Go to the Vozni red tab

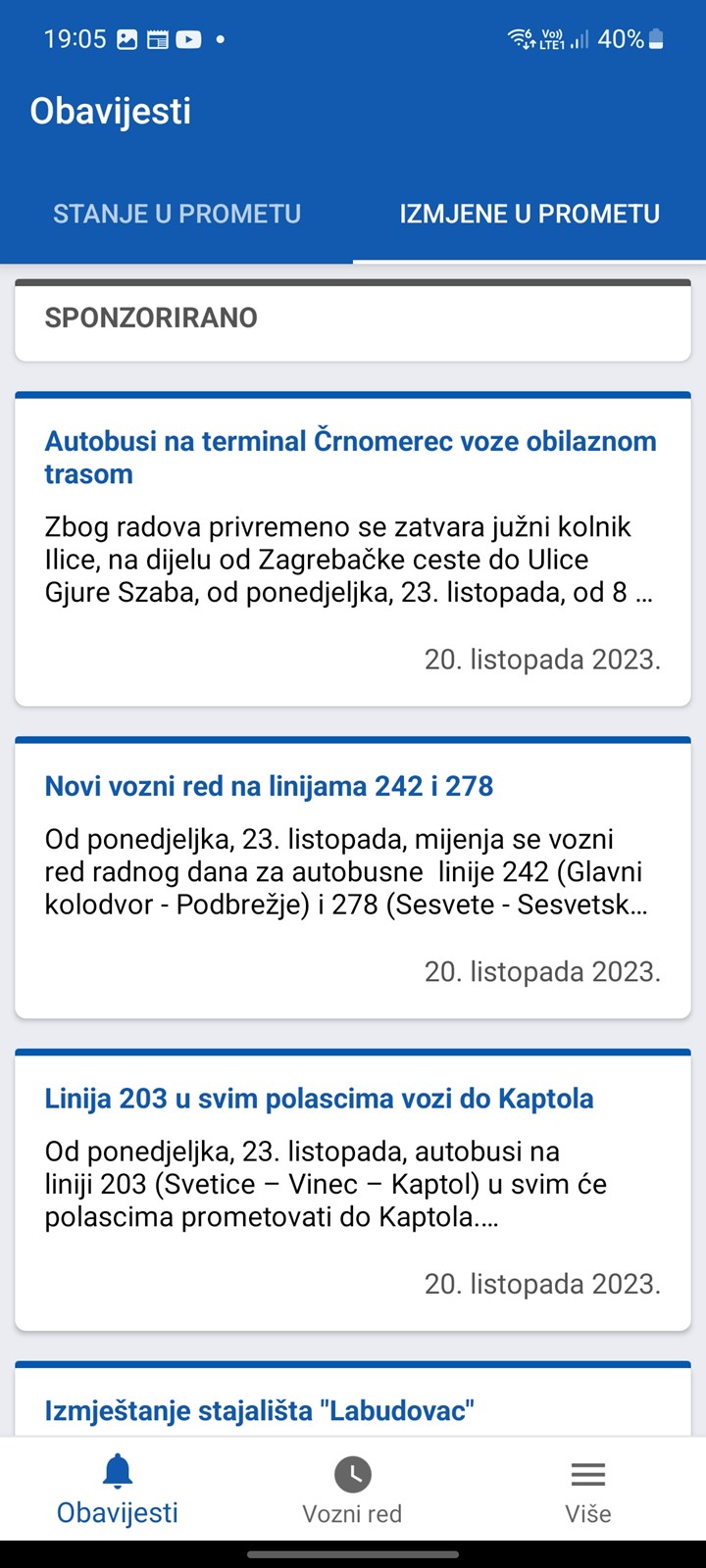(x=353, y=1490)
